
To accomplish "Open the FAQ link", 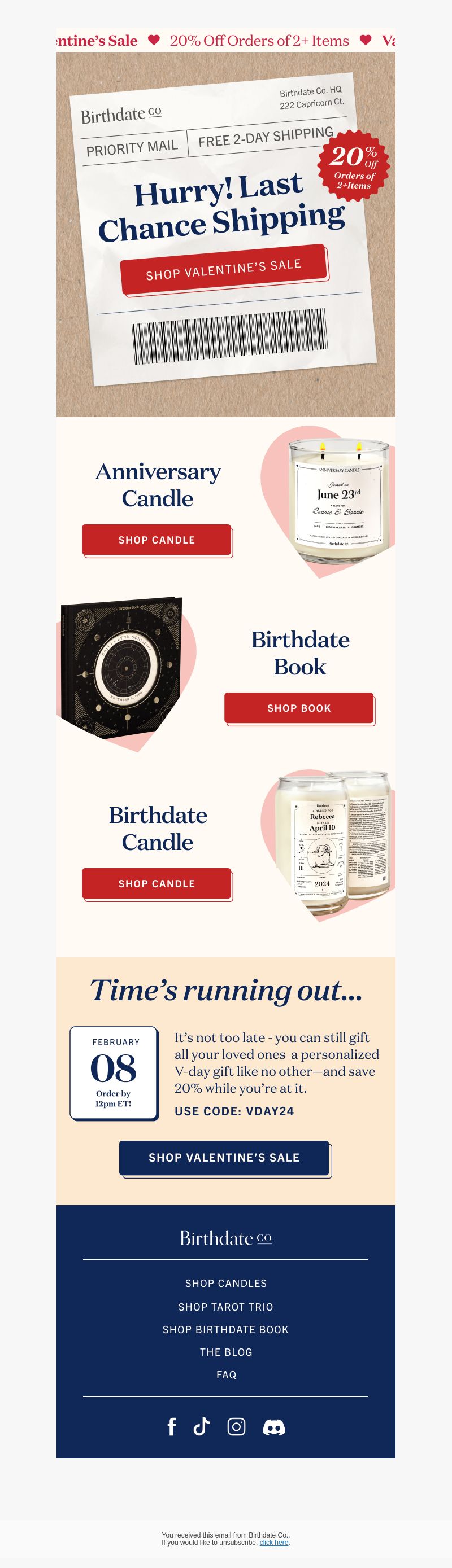I will point(226,1374).
